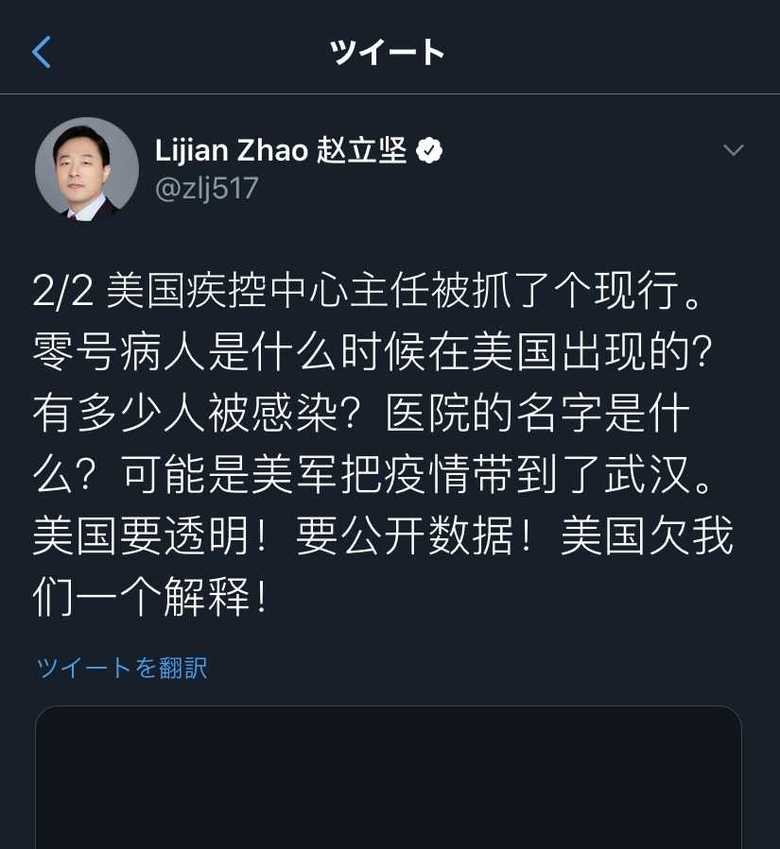The height and width of the screenshot is (849, 780).
Task: Expand the tweet options chevron
Action: point(733,151)
